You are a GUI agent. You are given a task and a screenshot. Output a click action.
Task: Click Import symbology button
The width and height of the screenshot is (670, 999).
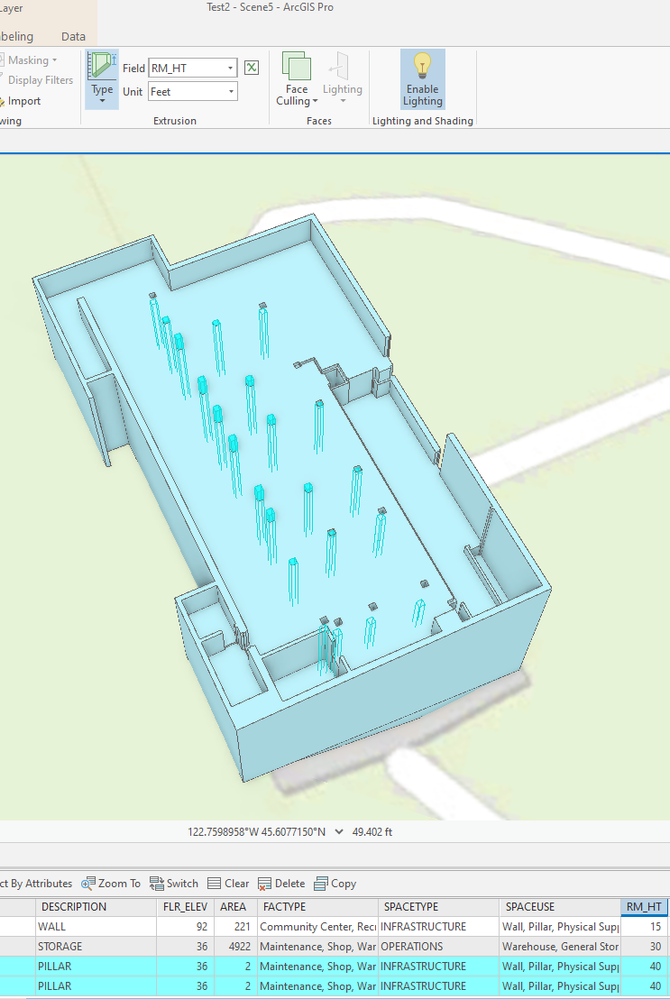(x=21, y=101)
